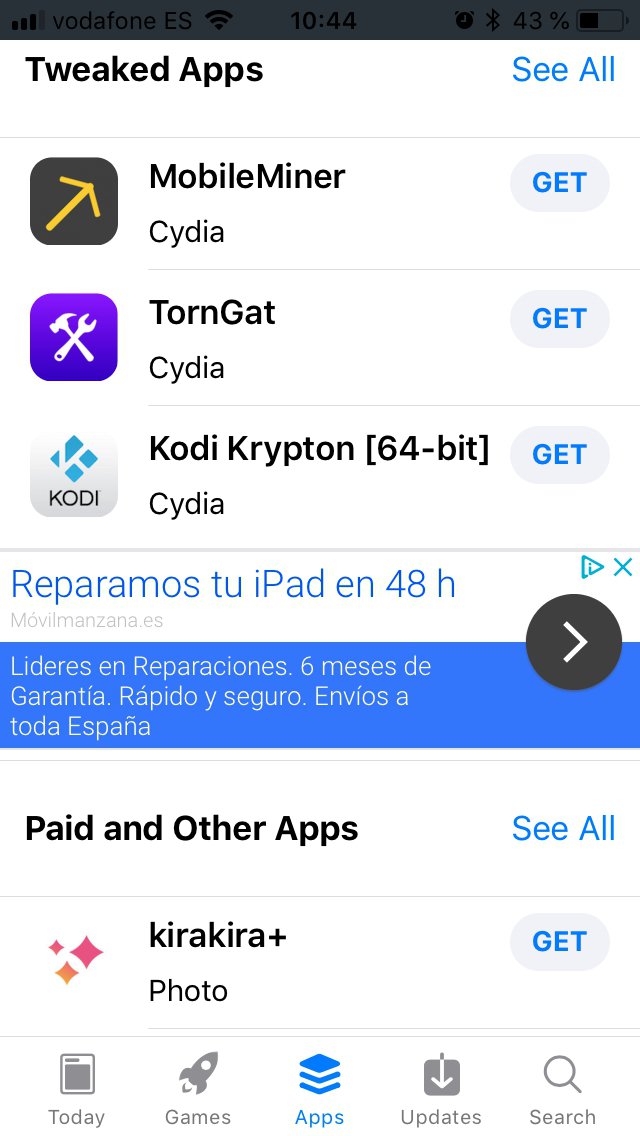Get the TornGat app
640x1136 pixels.
(559, 319)
